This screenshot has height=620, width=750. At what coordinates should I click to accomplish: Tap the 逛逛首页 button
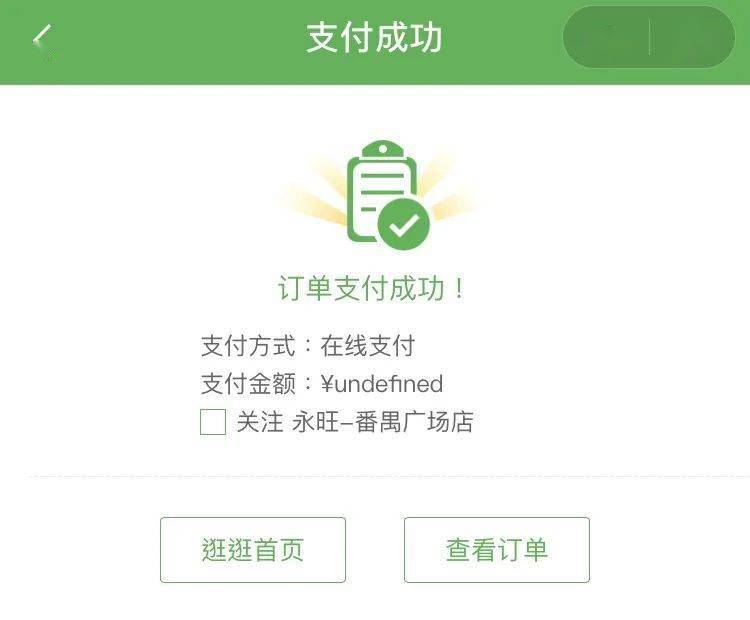tap(253, 550)
